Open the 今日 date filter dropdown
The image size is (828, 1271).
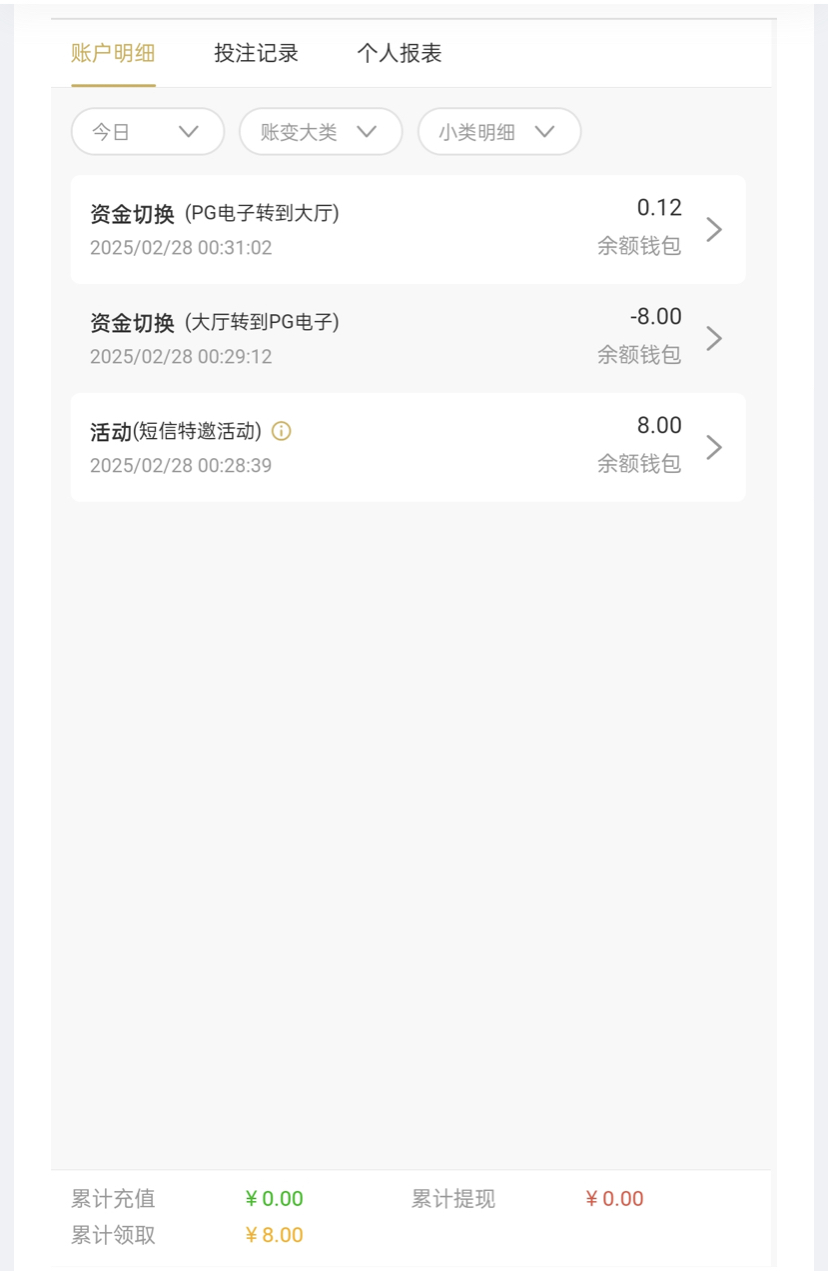click(147, 131)
